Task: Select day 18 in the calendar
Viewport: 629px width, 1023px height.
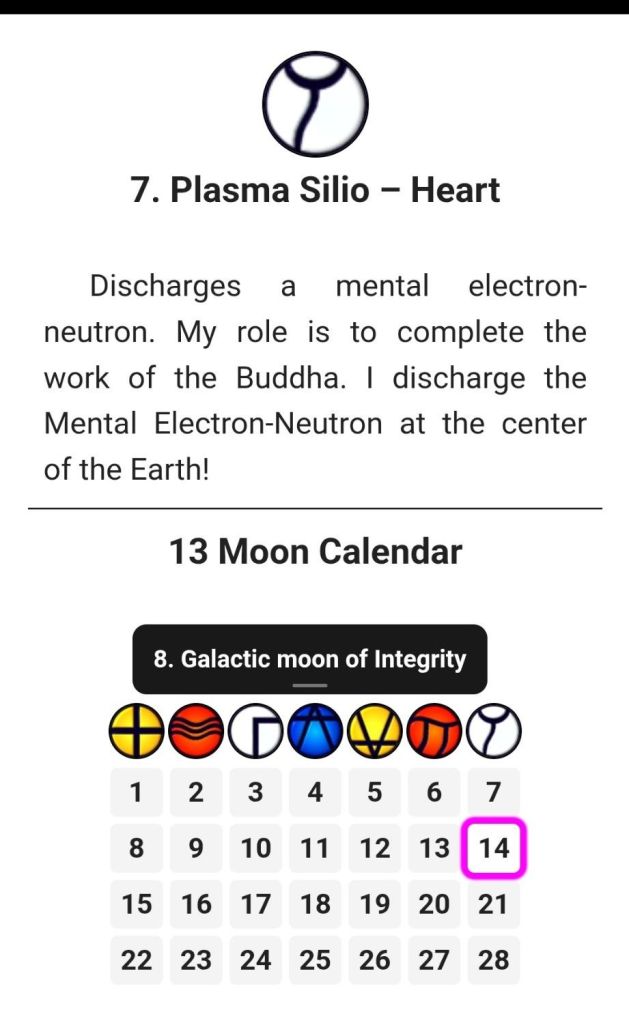Action: pos(315,905)
